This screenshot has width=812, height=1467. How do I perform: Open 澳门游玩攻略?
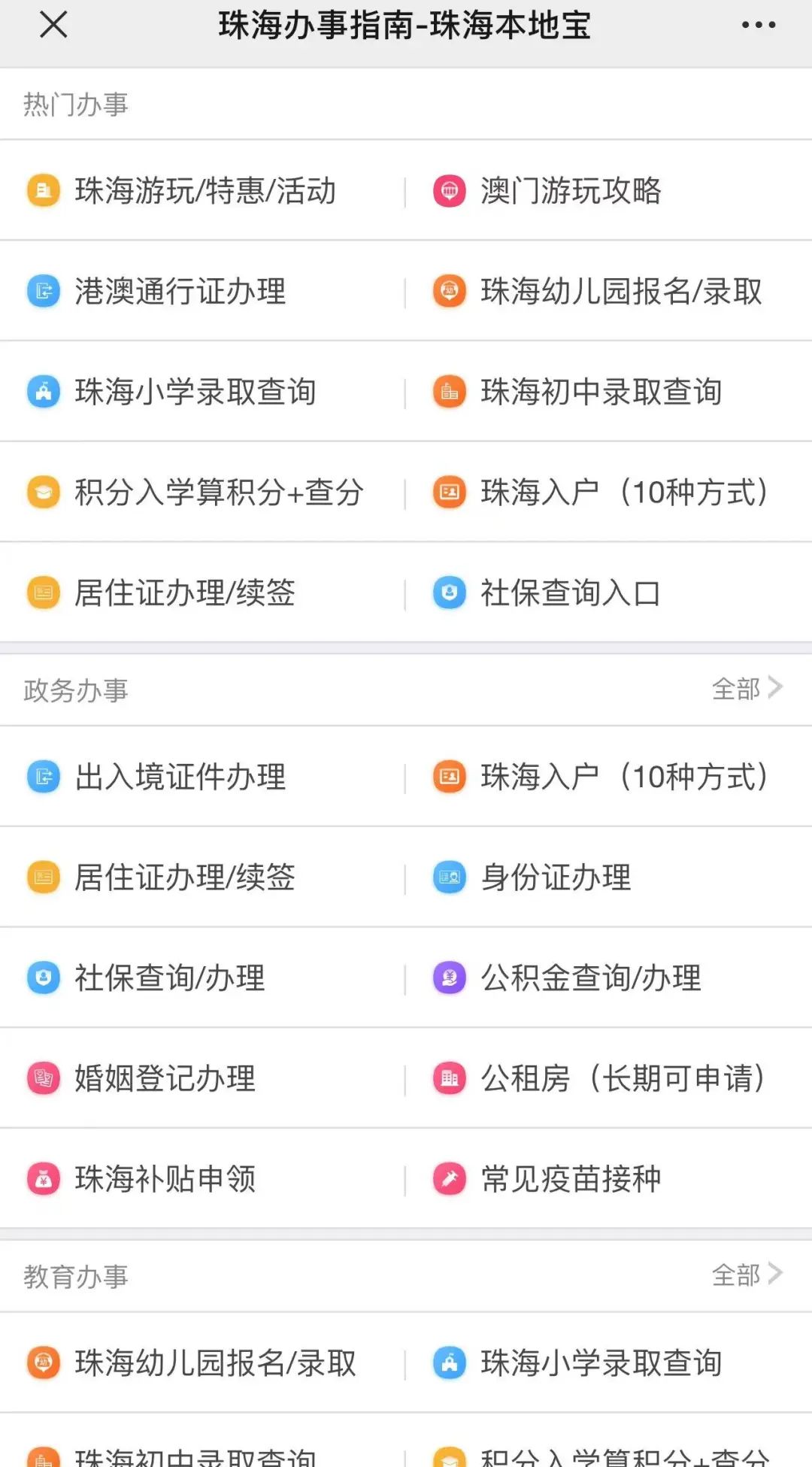(609, 191)
